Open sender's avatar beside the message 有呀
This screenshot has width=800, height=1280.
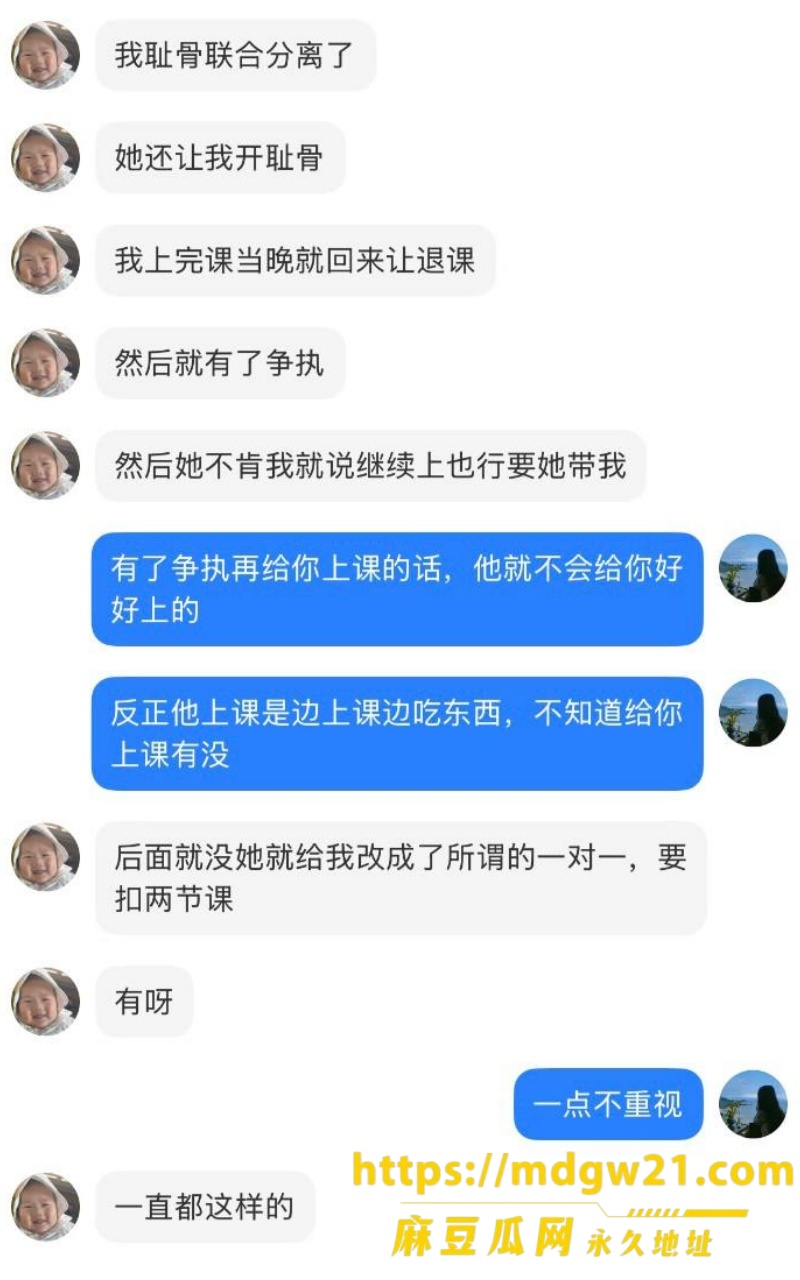(45, 1001)
